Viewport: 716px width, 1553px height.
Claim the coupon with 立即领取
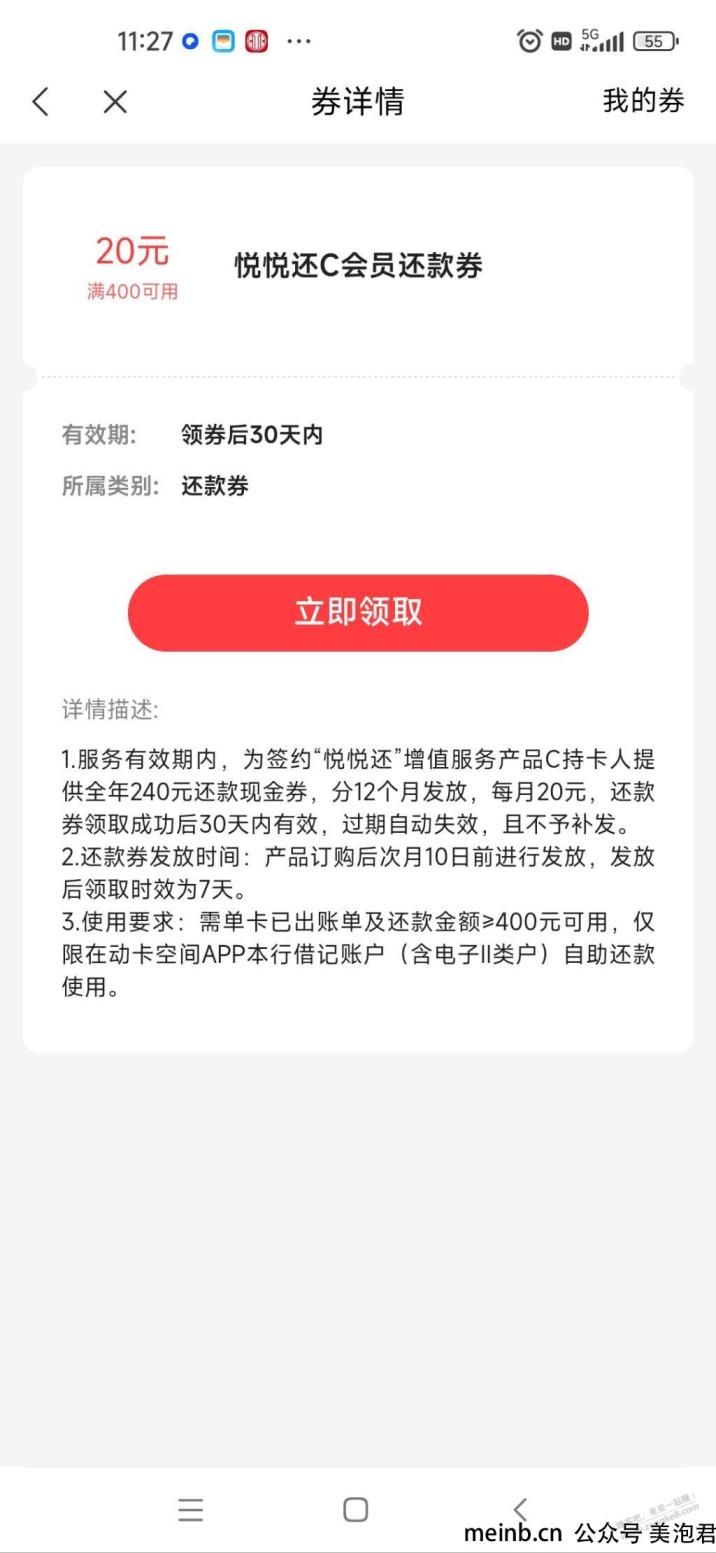(358, 612)
